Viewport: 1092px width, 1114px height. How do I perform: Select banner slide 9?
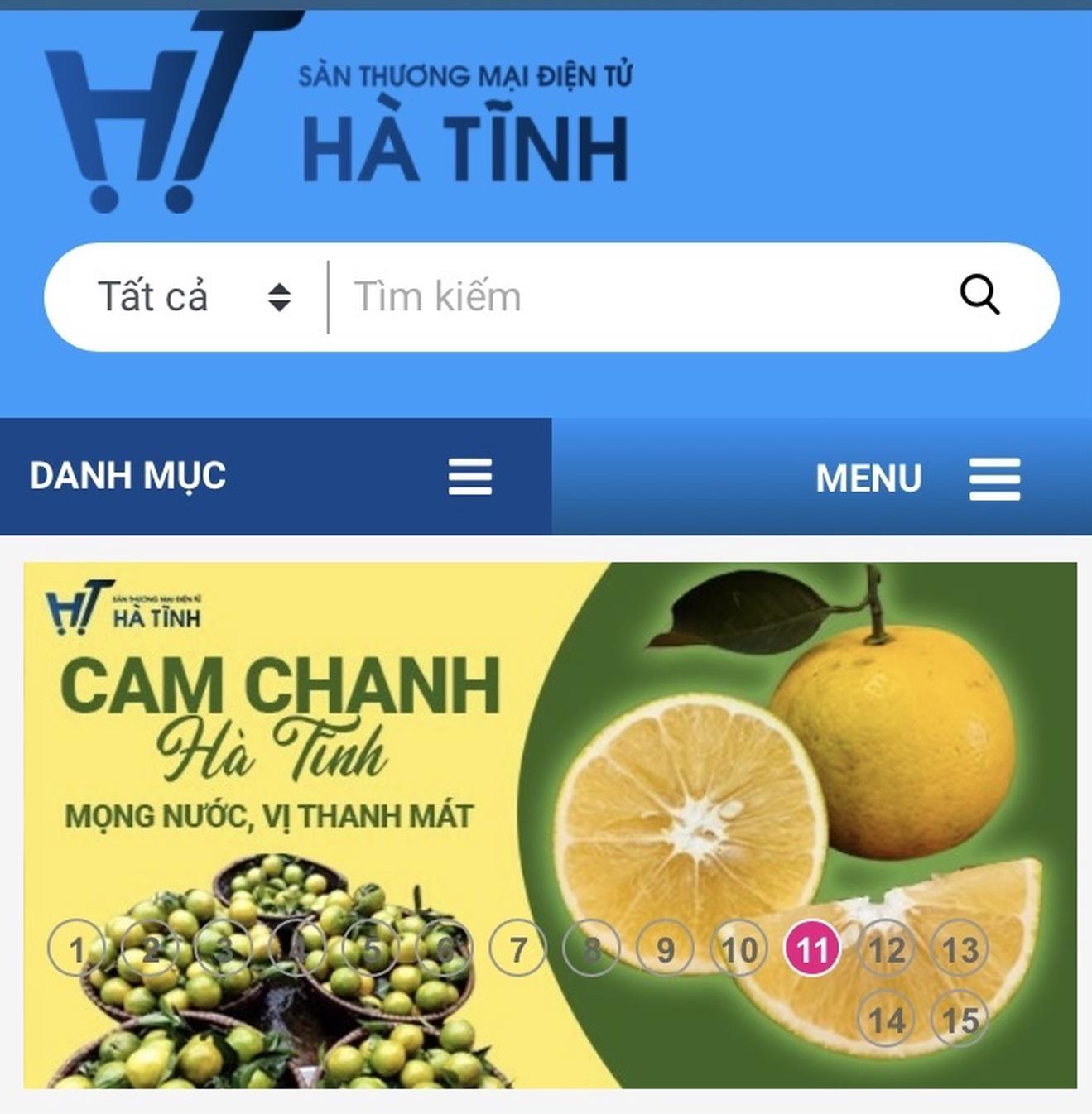pyautogui.click(x=665, y=948)
